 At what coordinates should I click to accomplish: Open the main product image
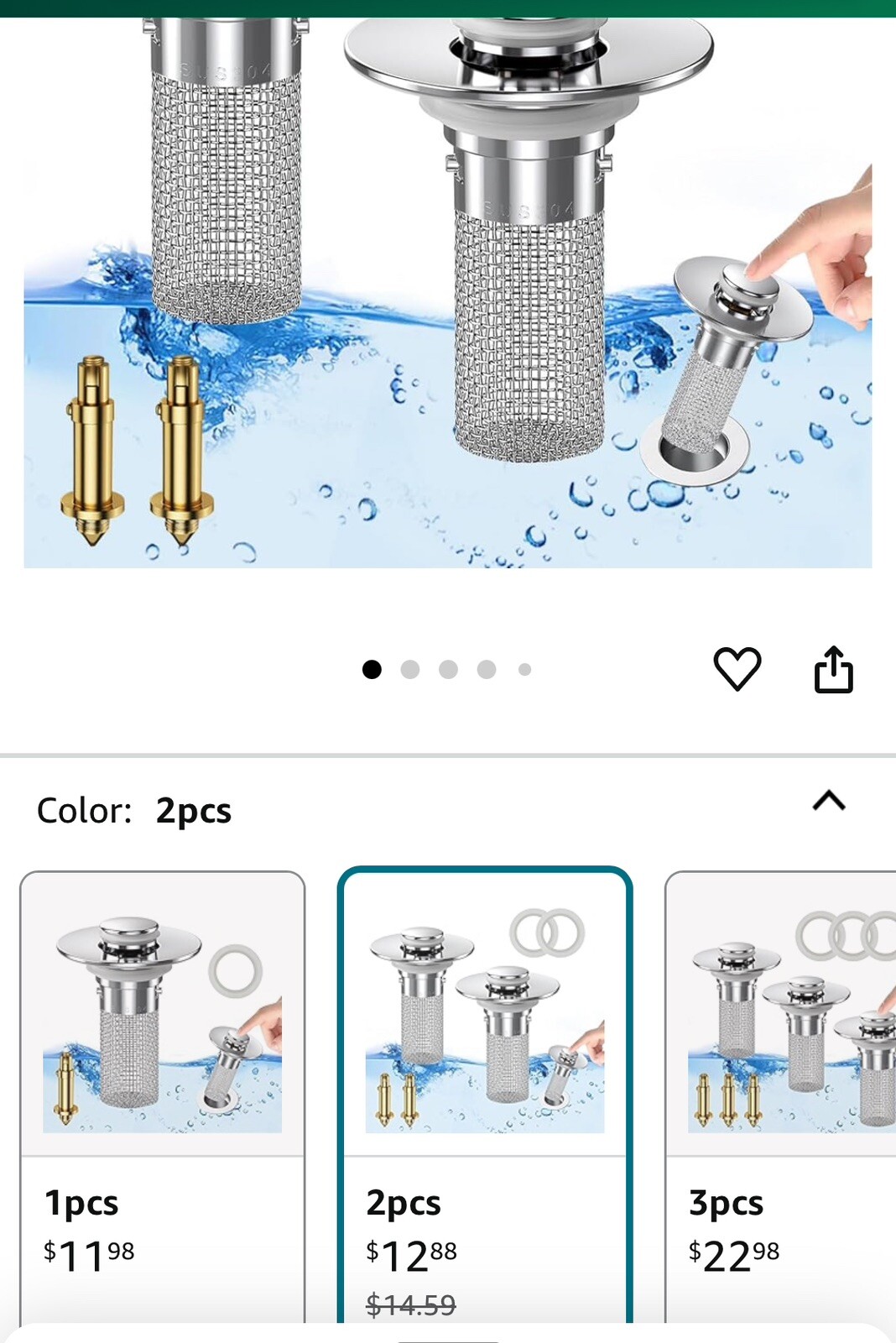pyautogui.click(x=447, y=294)
